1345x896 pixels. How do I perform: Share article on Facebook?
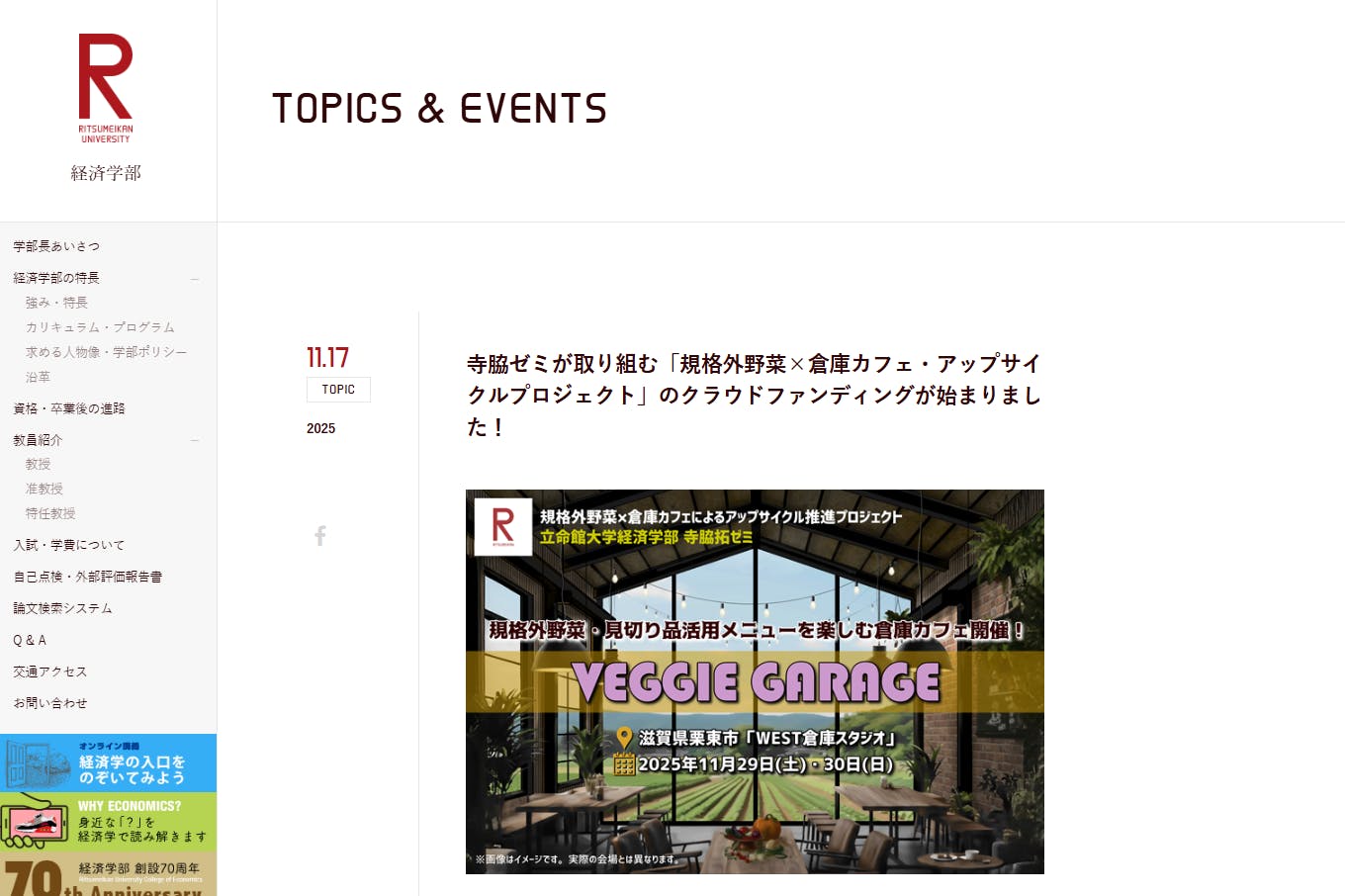(320, 536)
